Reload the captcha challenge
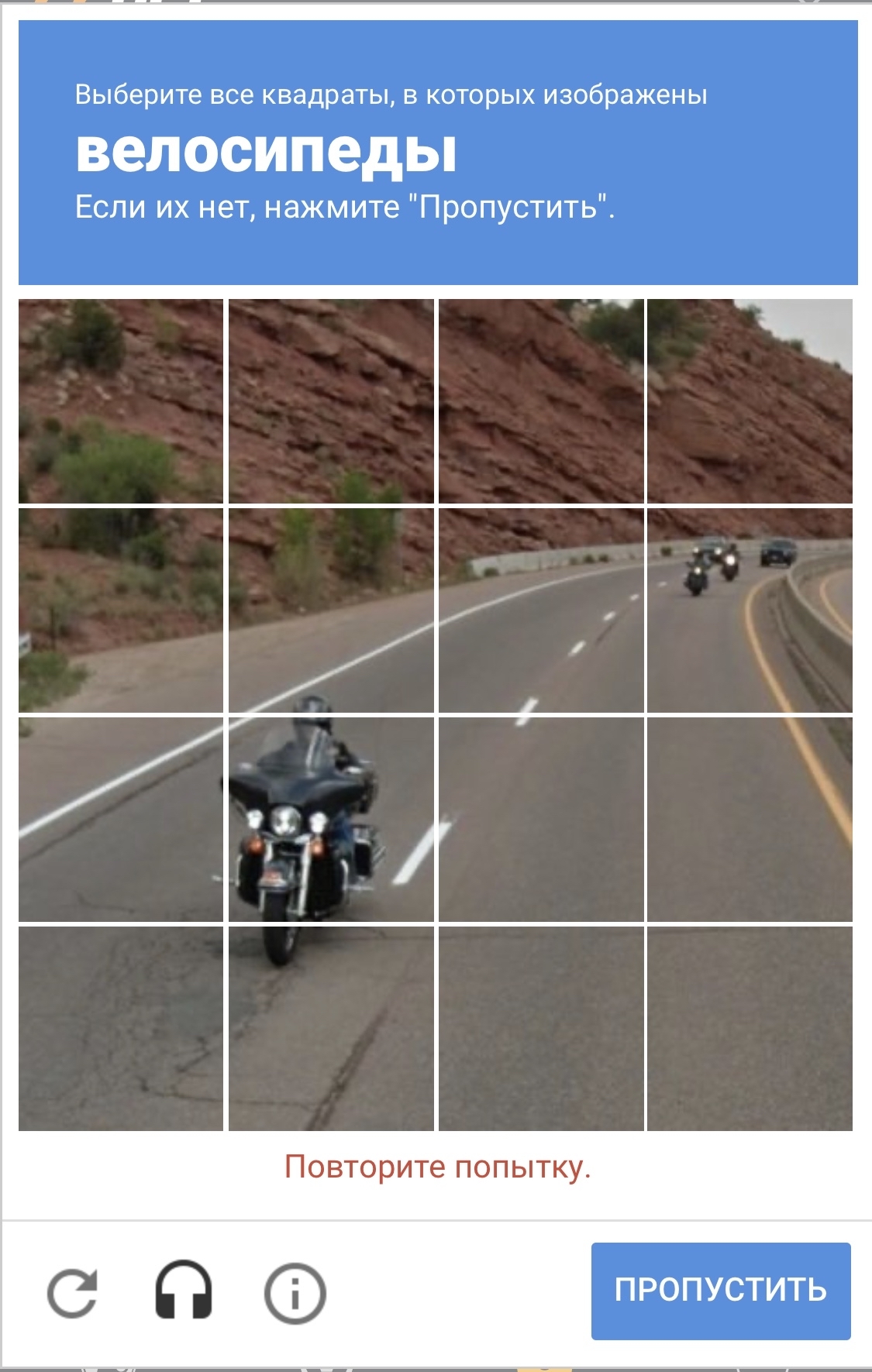The height and width of the screenshot is (1372, 872). tap(72, 1292)
